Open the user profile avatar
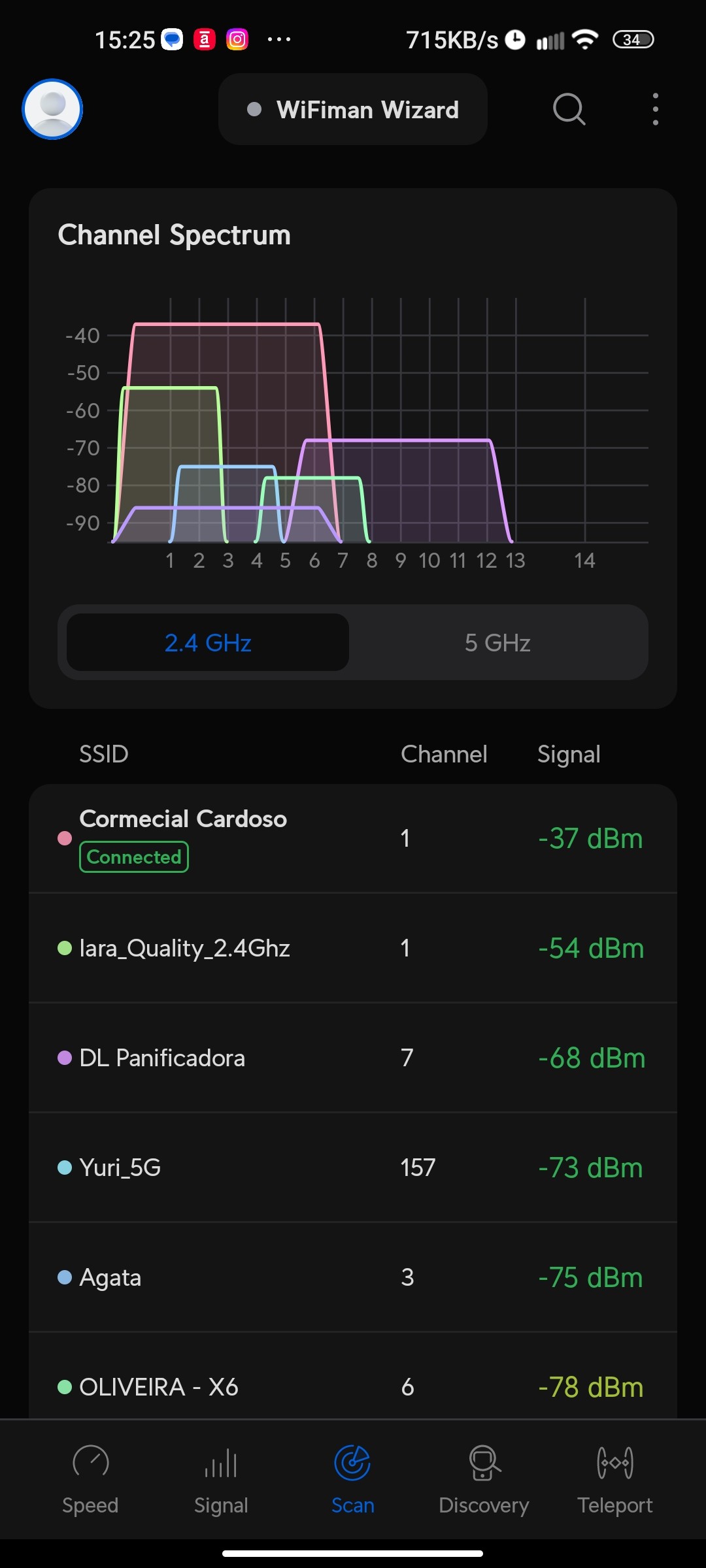 click(x=52, y=109)
